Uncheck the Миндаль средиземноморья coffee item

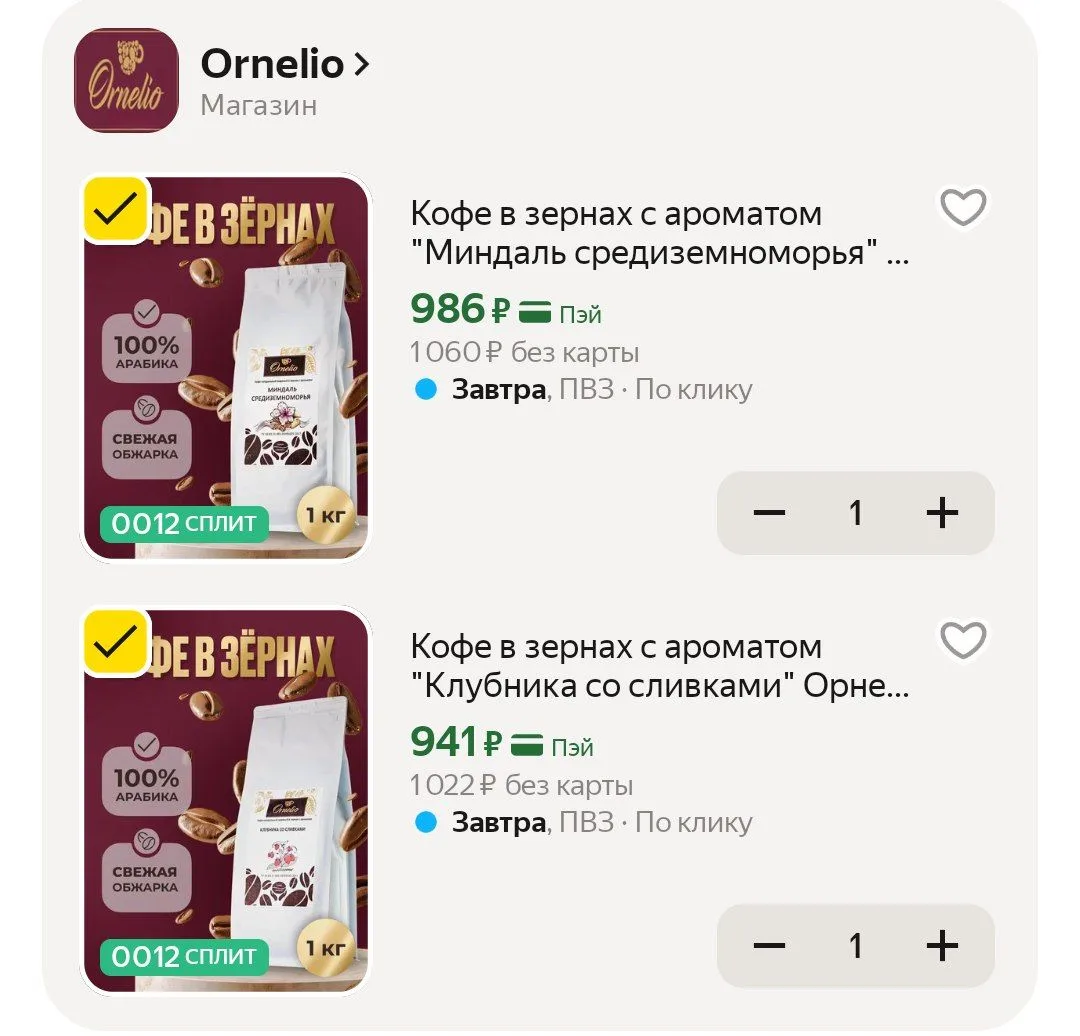[x=115, y=209]
